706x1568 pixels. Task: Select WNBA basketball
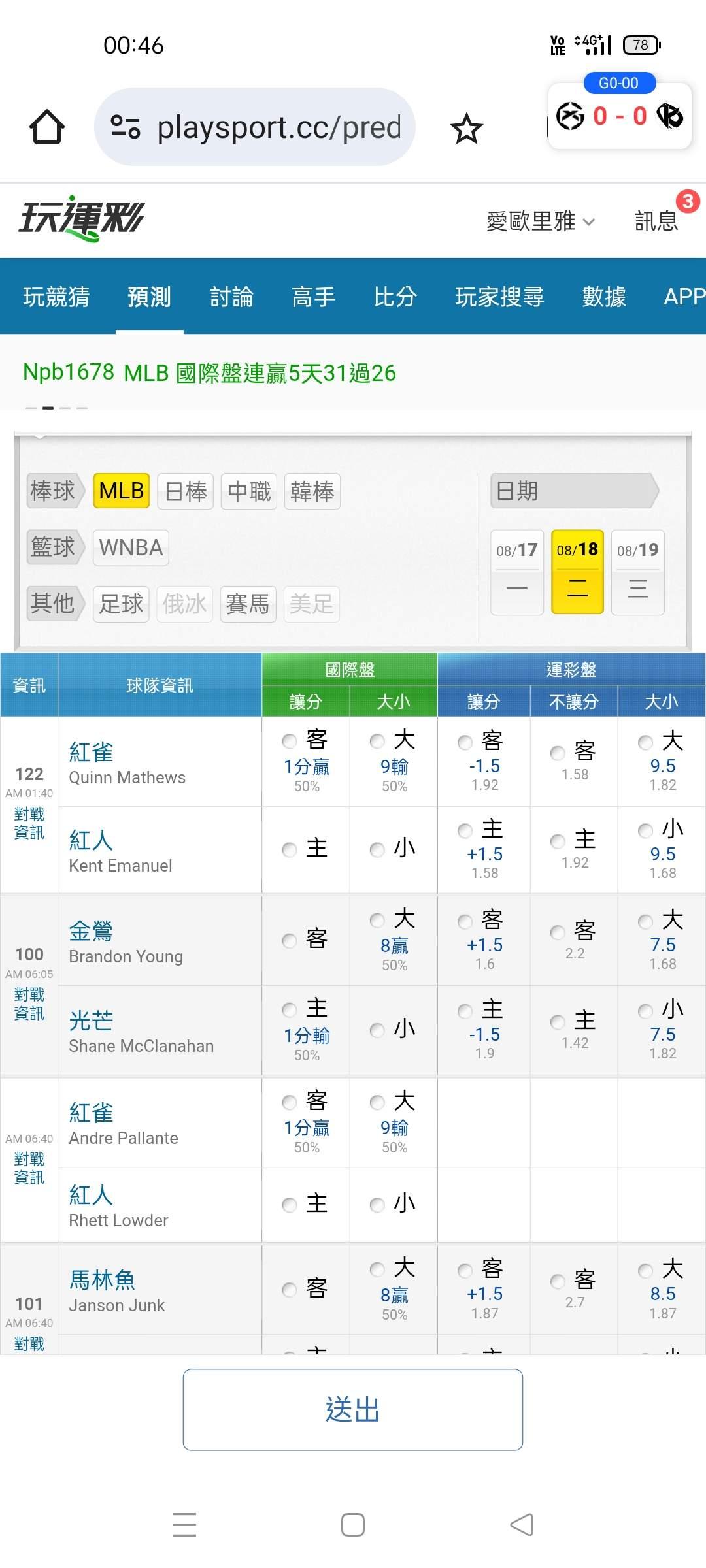[131, 547]
